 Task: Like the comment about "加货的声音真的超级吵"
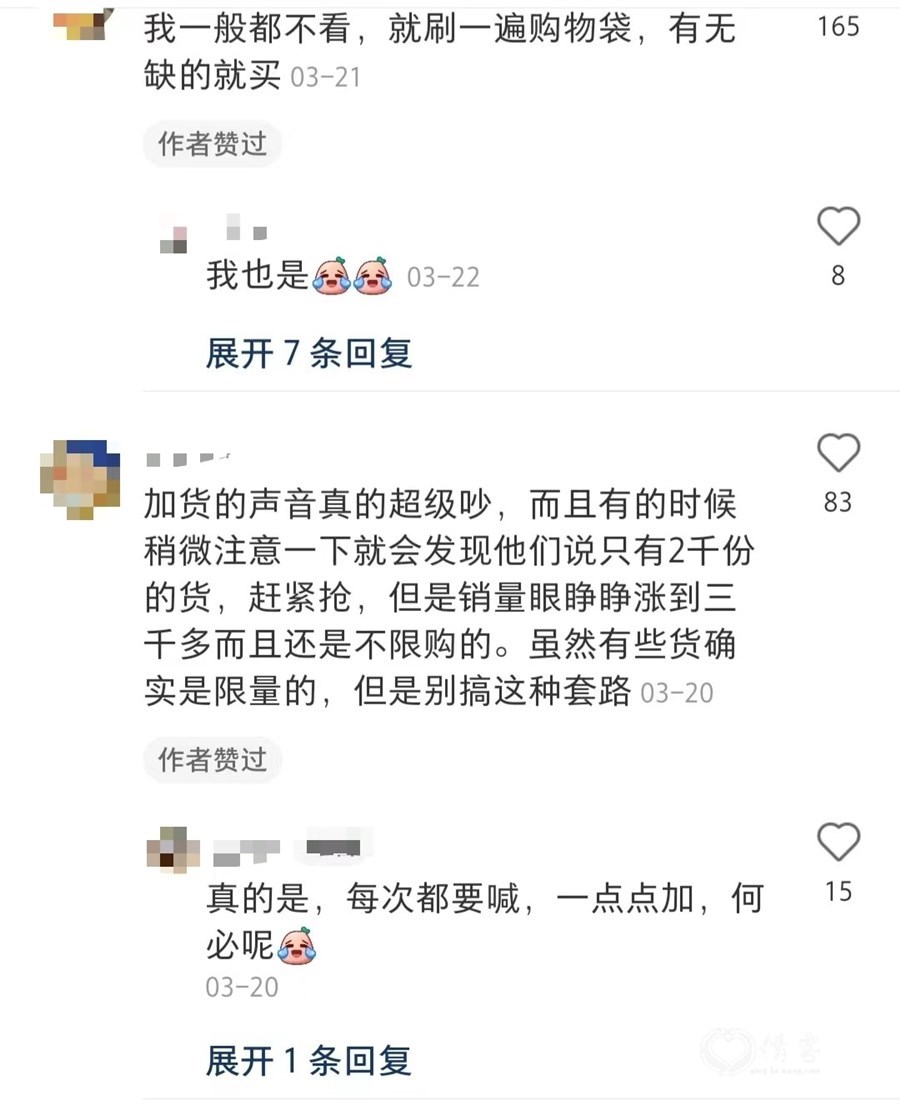click(x=838, y=453)
